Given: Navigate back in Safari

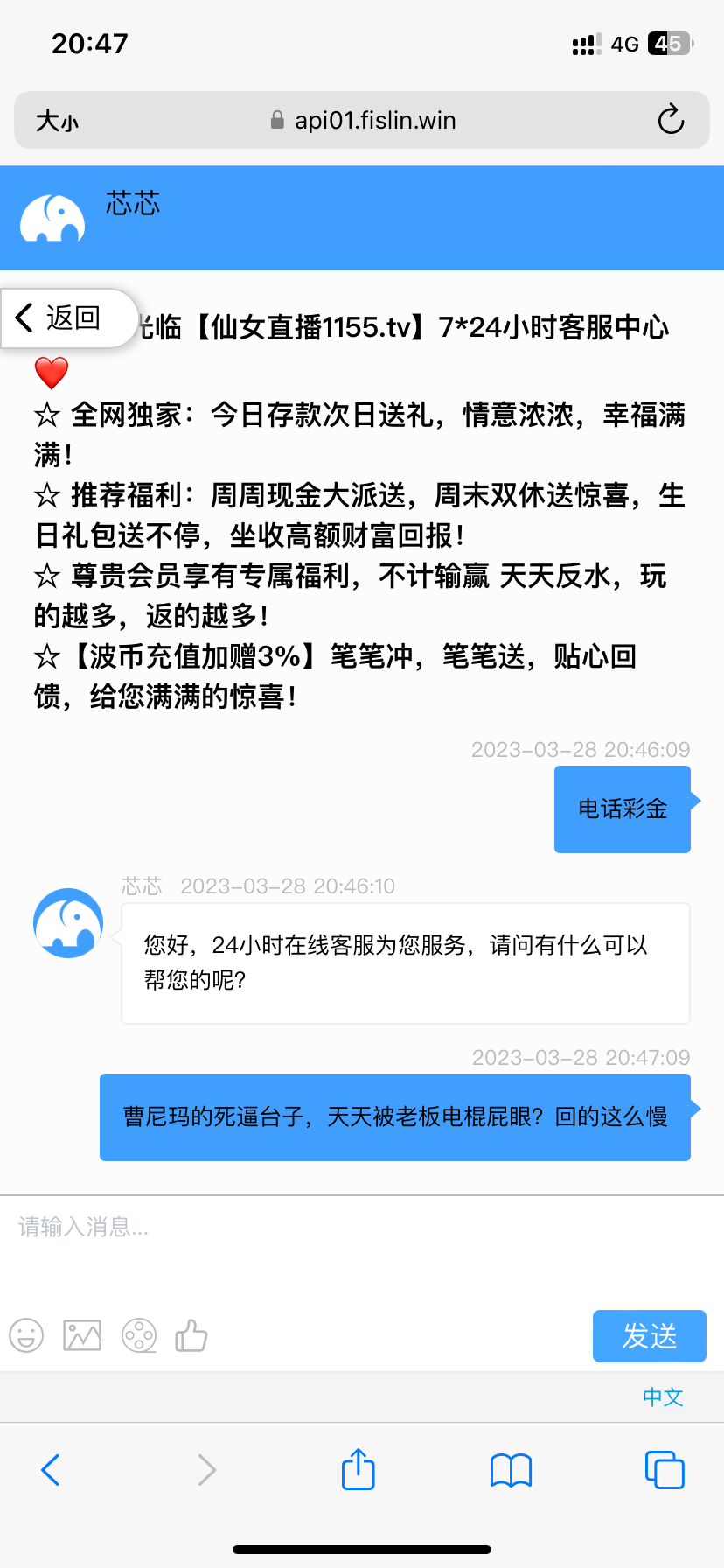Looking at the screenshot, I should 50,1470.
